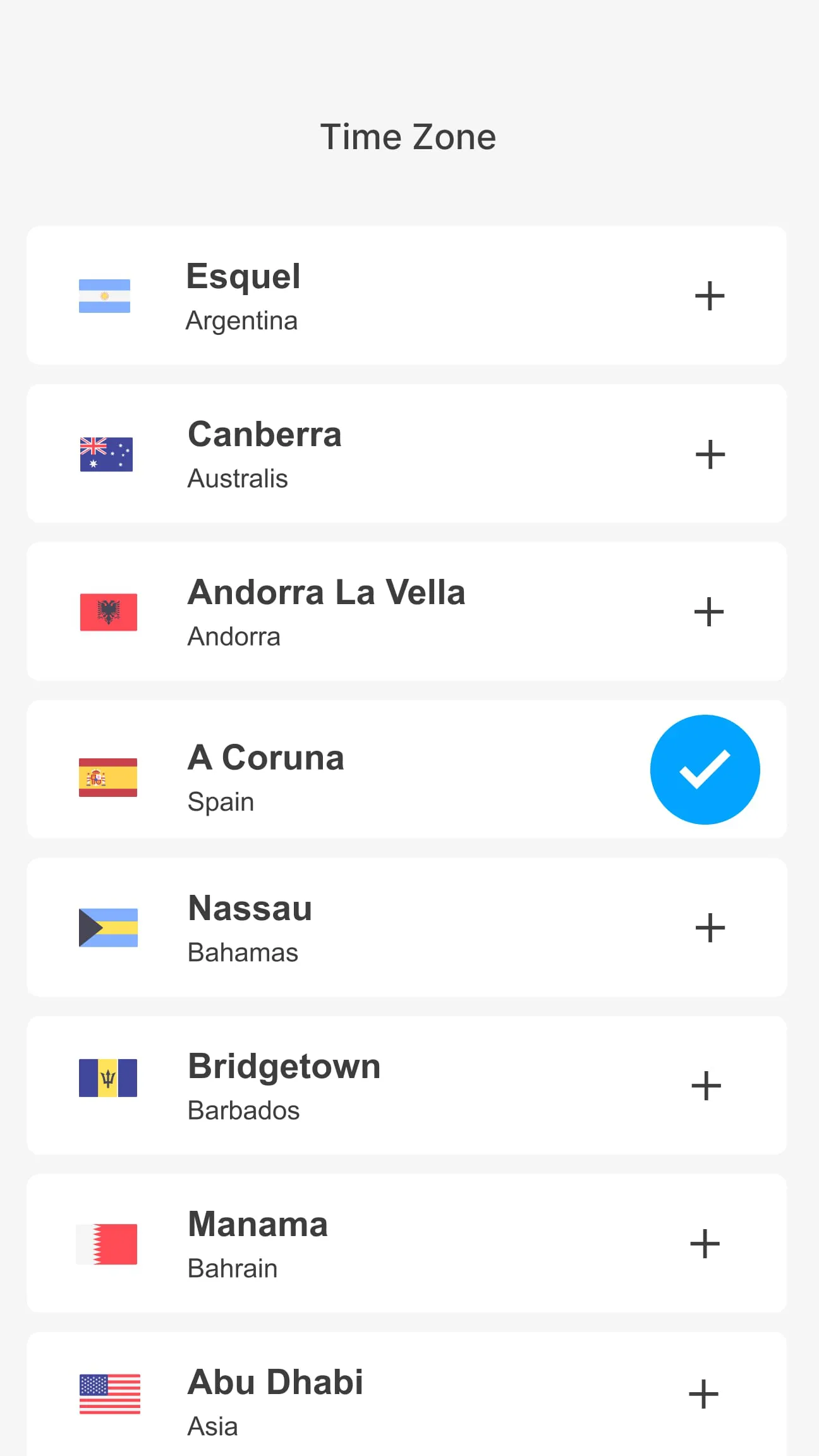Add the Esquel, Argentina time zone

(x=709, y=296)
